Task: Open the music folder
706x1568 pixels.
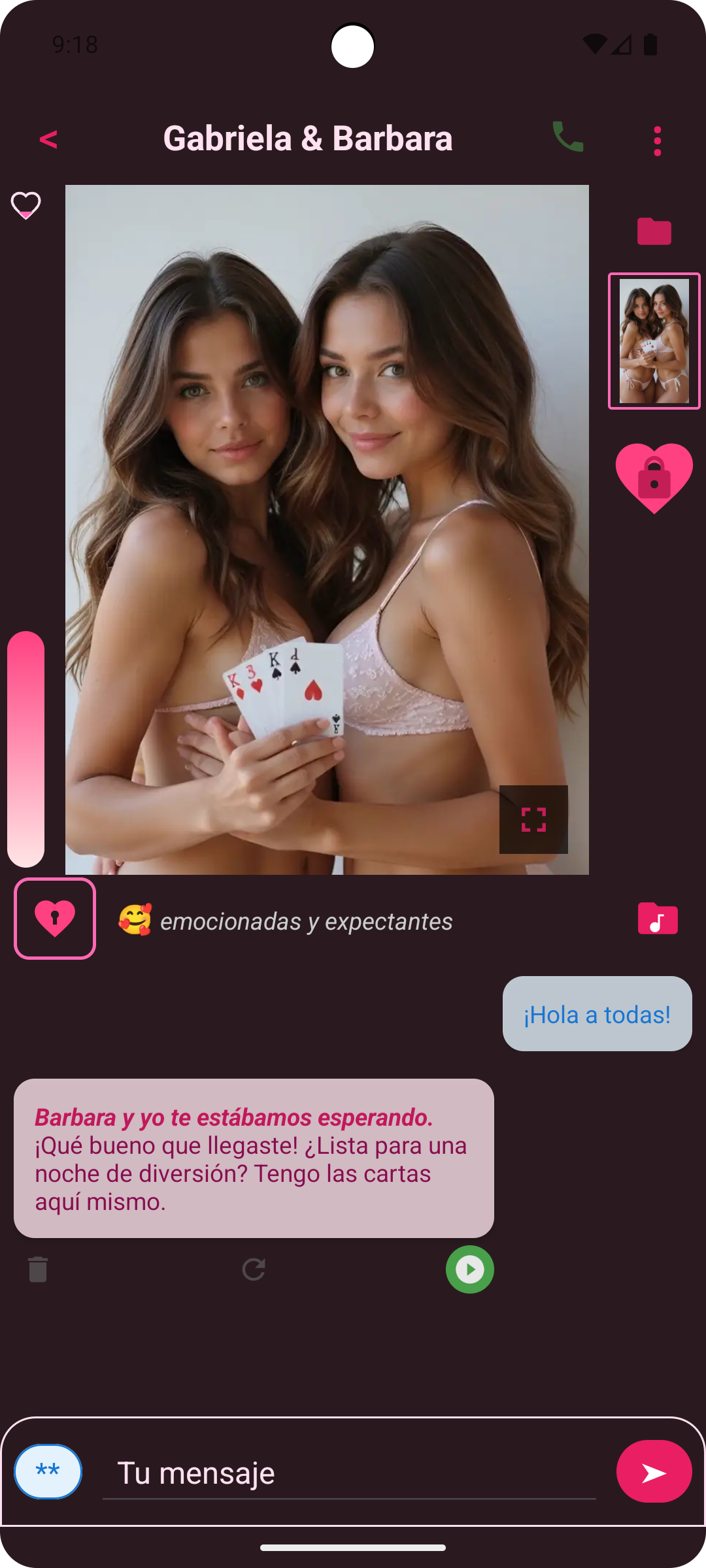Action: click(x=657, y=919)
